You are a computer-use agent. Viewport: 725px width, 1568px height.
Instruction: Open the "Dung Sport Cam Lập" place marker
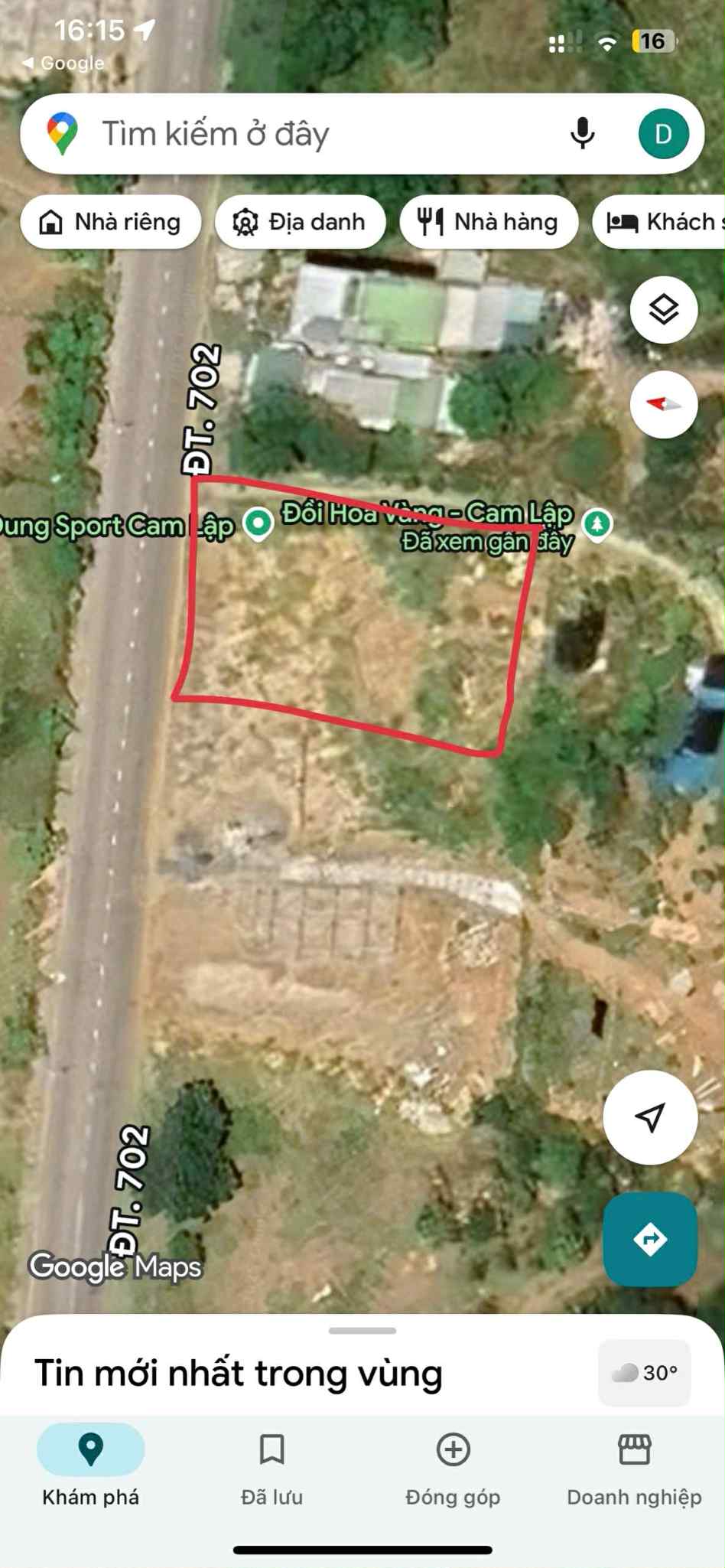coord(258,524)
